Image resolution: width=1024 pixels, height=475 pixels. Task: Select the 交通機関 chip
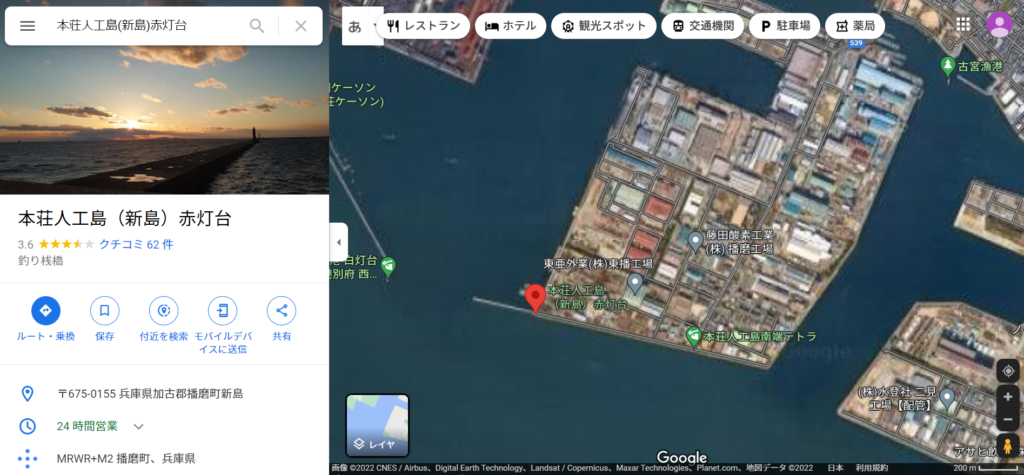point(702,26)
